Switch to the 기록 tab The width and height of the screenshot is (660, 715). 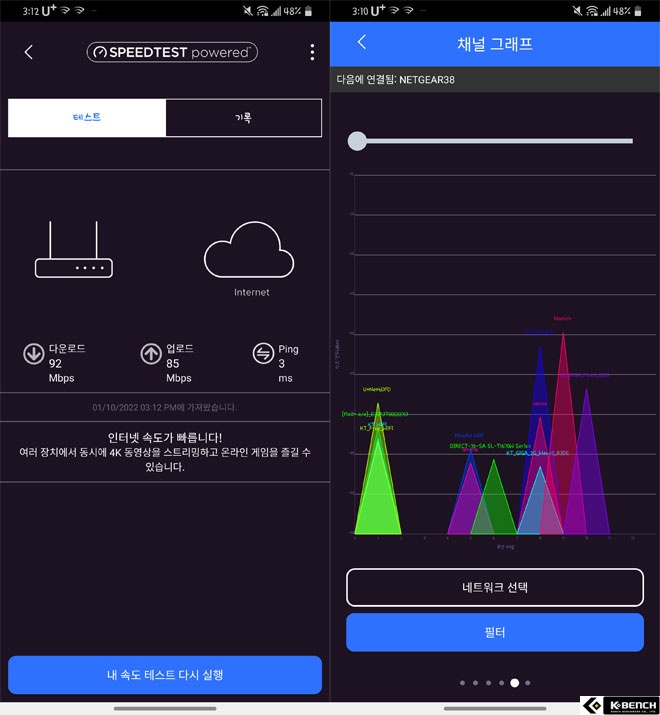(x=243, y=117)
